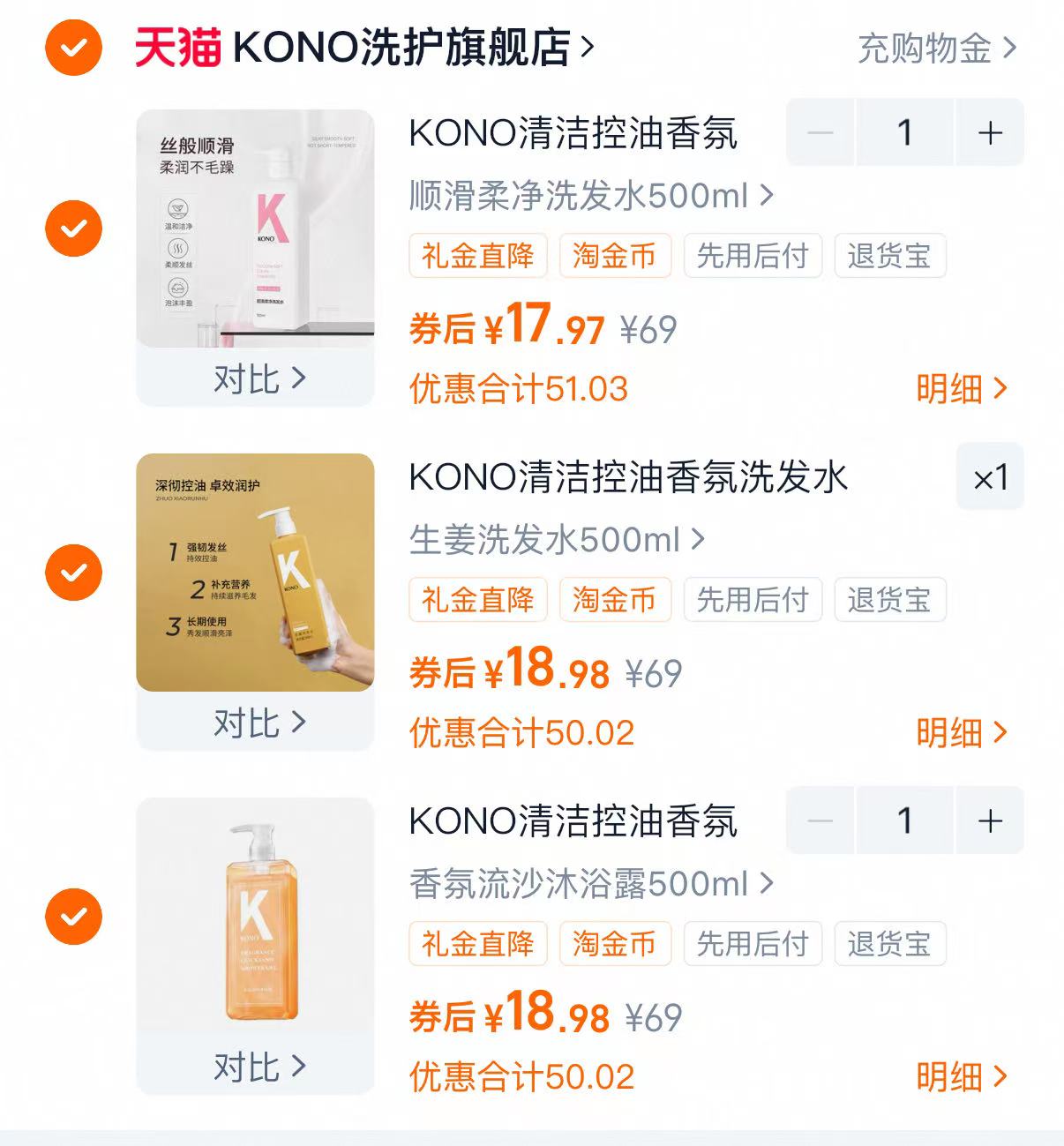The width and height of the screenshot is (1064, 1146).
Task: Tap the plus icon for the body wash quantity
Action: click(x=990, y=820)
